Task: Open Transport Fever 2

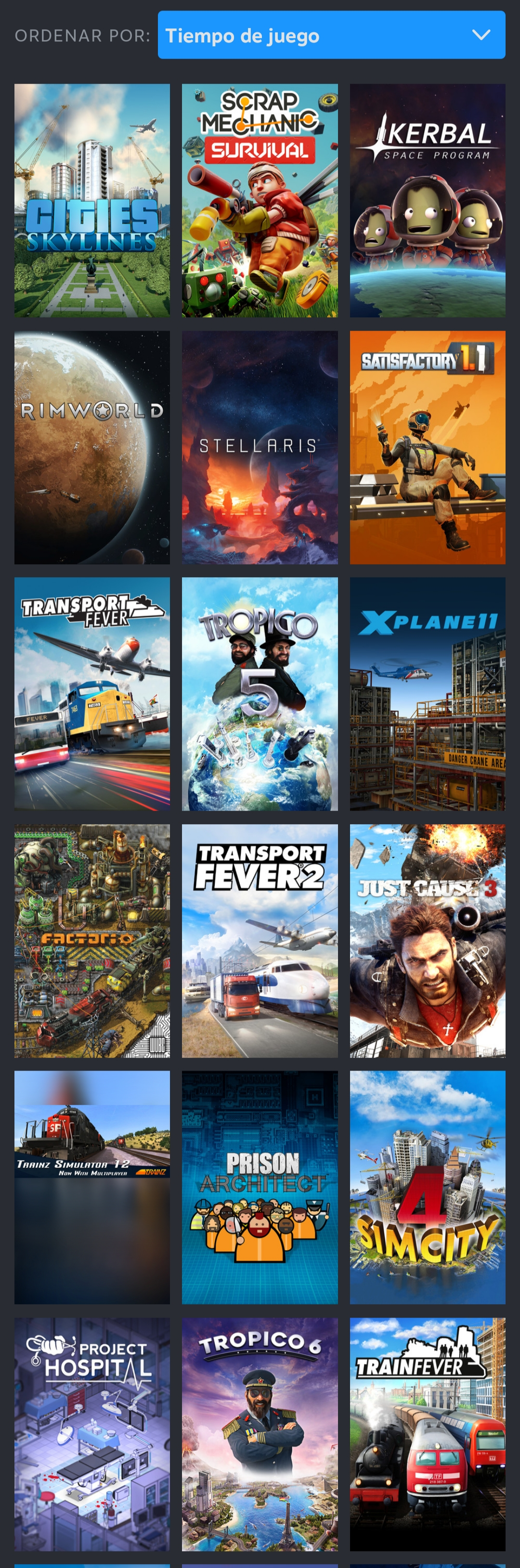Action: pos(260,941)
